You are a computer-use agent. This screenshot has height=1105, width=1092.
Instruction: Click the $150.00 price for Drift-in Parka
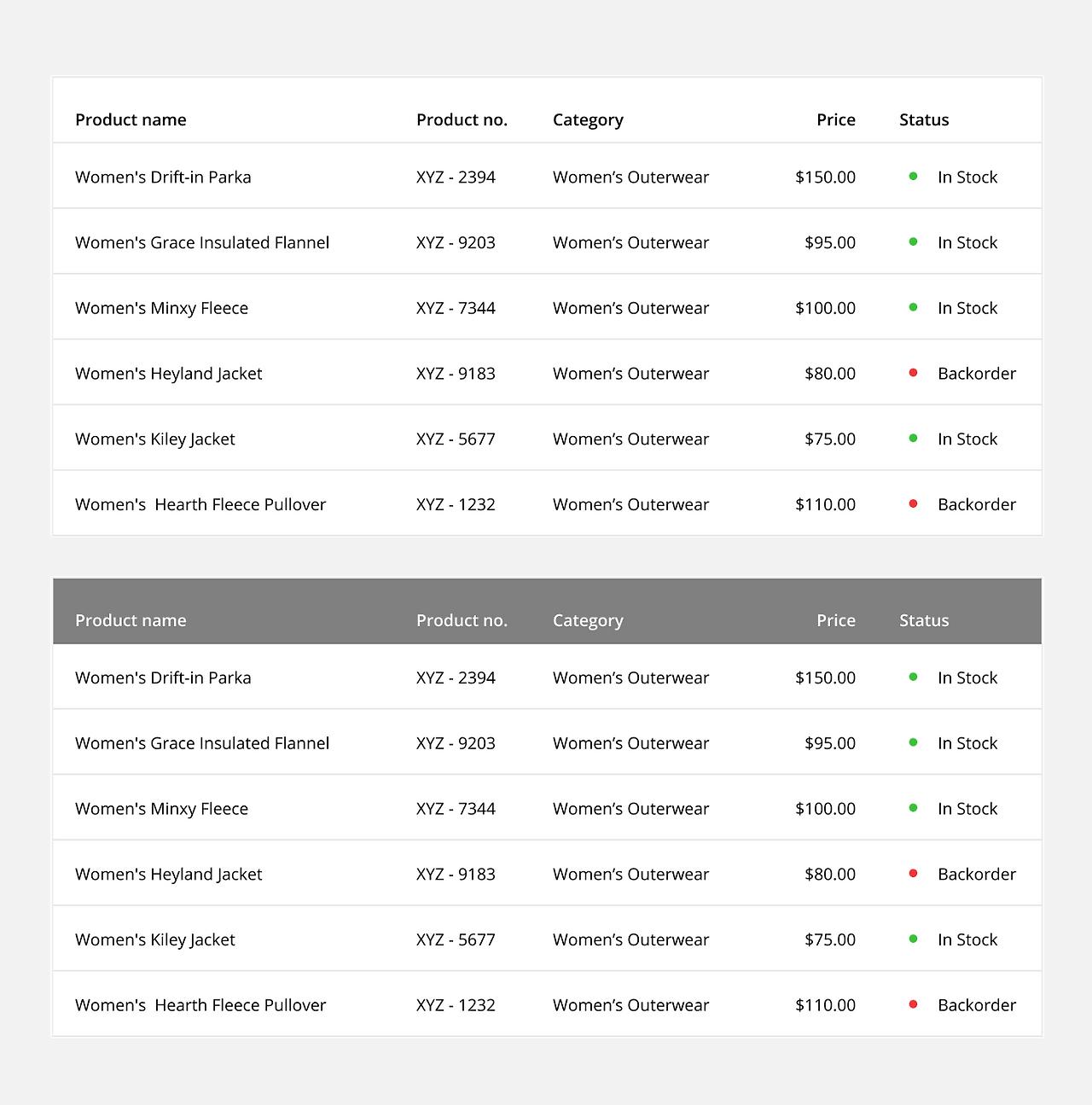(x=825, y=177)
